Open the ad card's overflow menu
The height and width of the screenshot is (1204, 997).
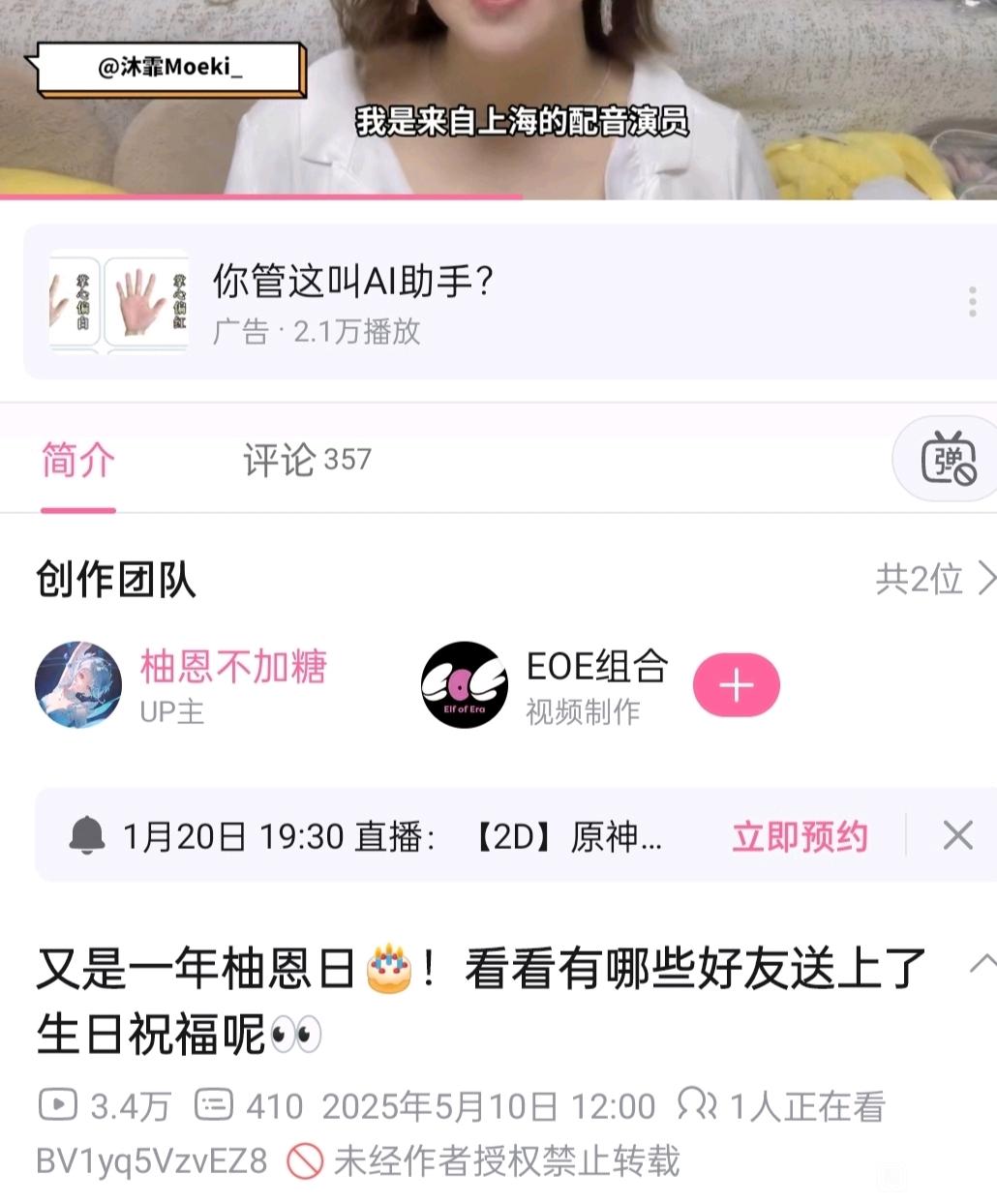[x=972, y=302]
